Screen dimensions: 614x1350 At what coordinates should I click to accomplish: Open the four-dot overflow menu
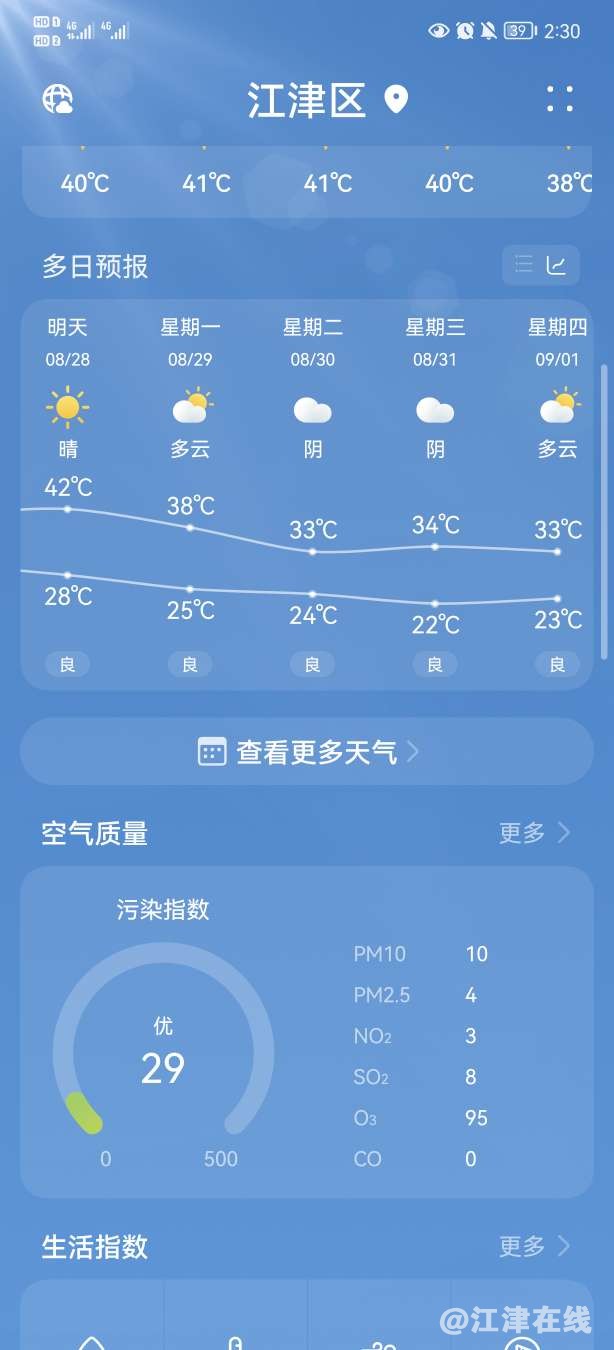[x=560, y=99]
